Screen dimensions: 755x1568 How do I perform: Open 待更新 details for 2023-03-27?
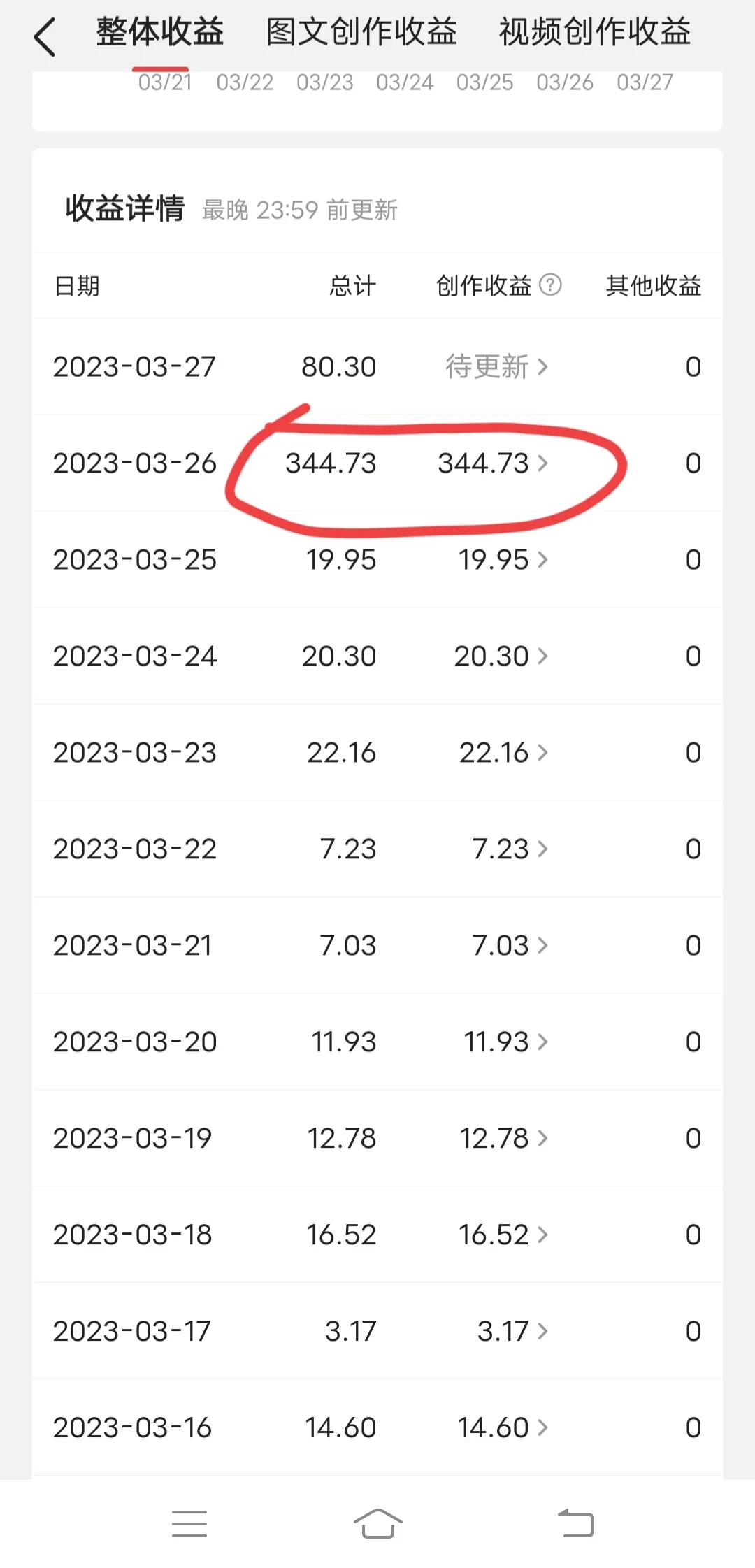click(496, 366)
